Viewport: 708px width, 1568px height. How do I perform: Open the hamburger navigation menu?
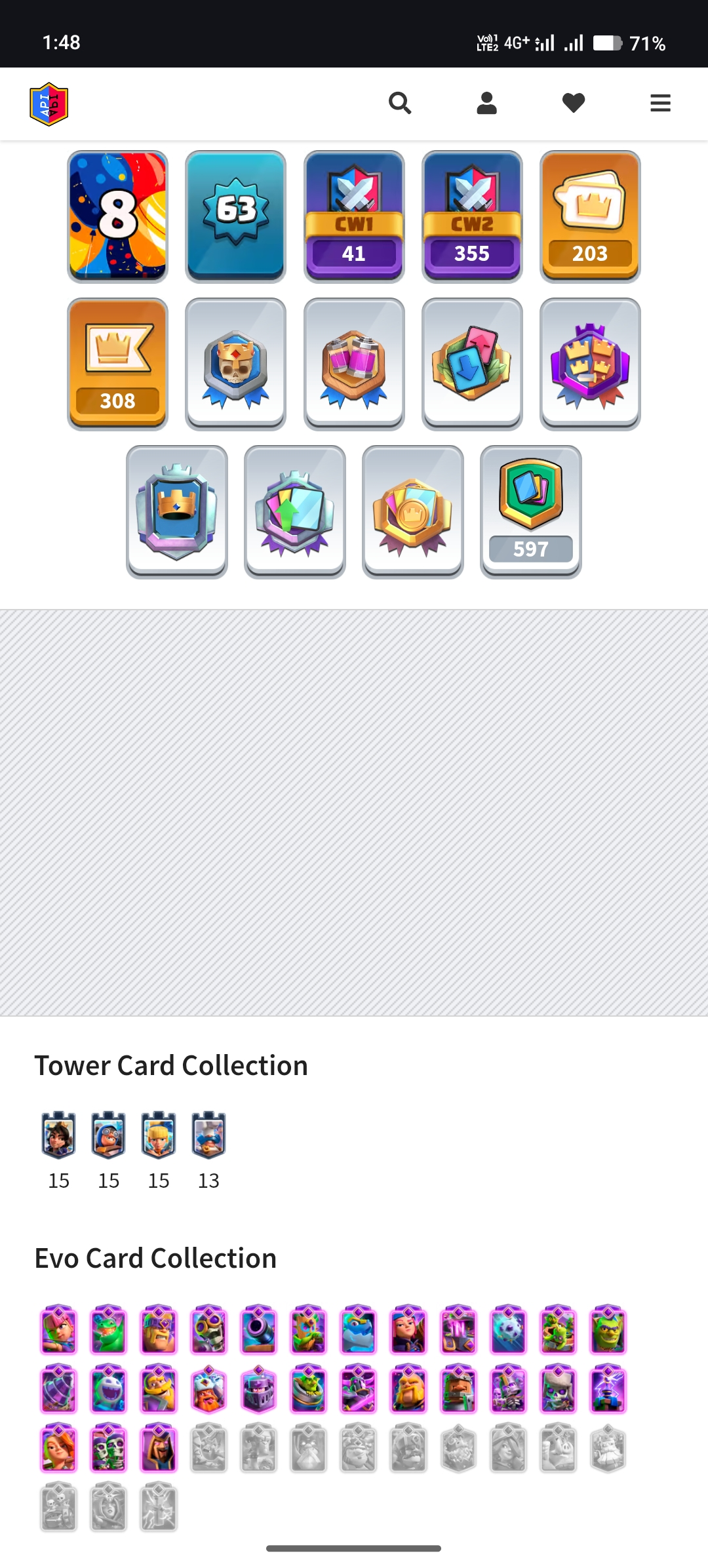(660, 103)
